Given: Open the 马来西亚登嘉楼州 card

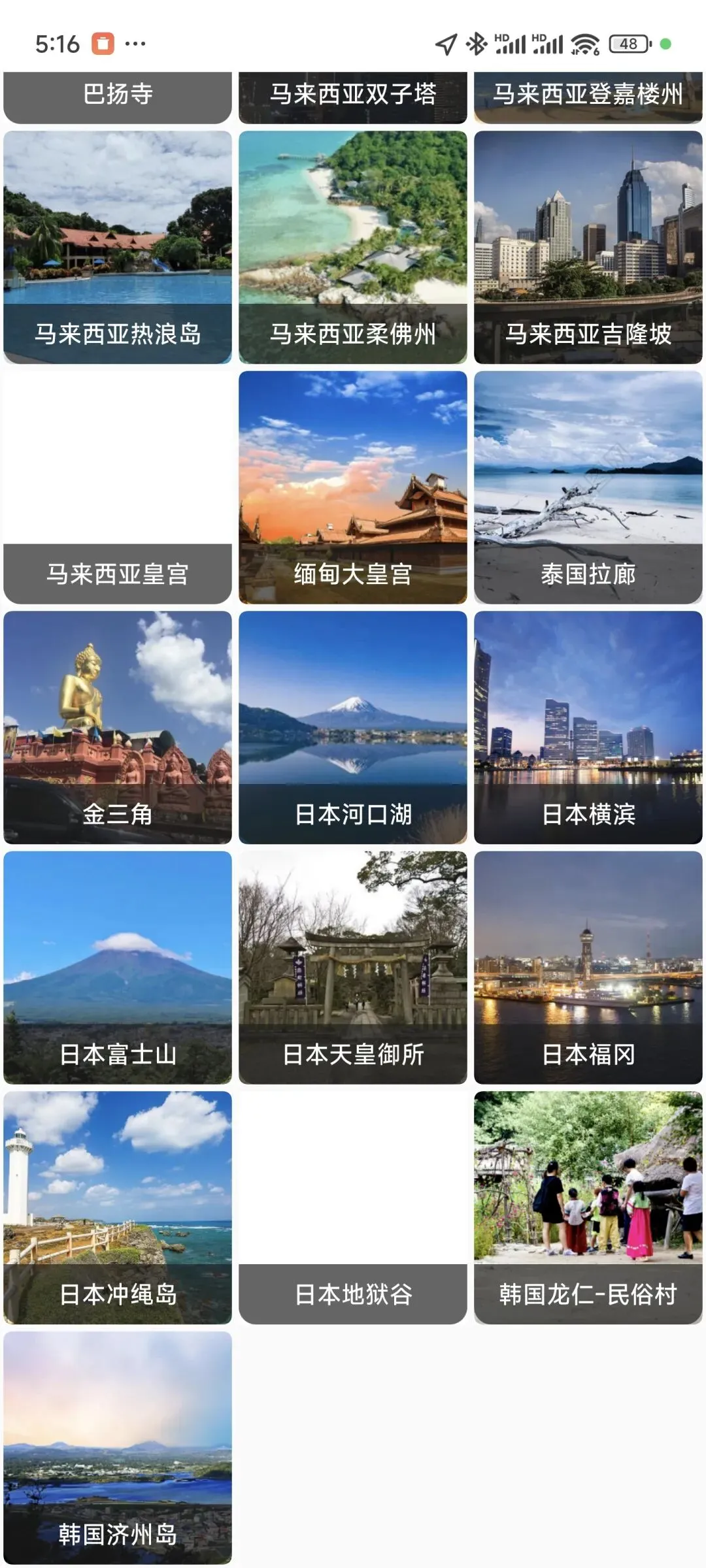Looking at the screenshot, I should (588, 97).
